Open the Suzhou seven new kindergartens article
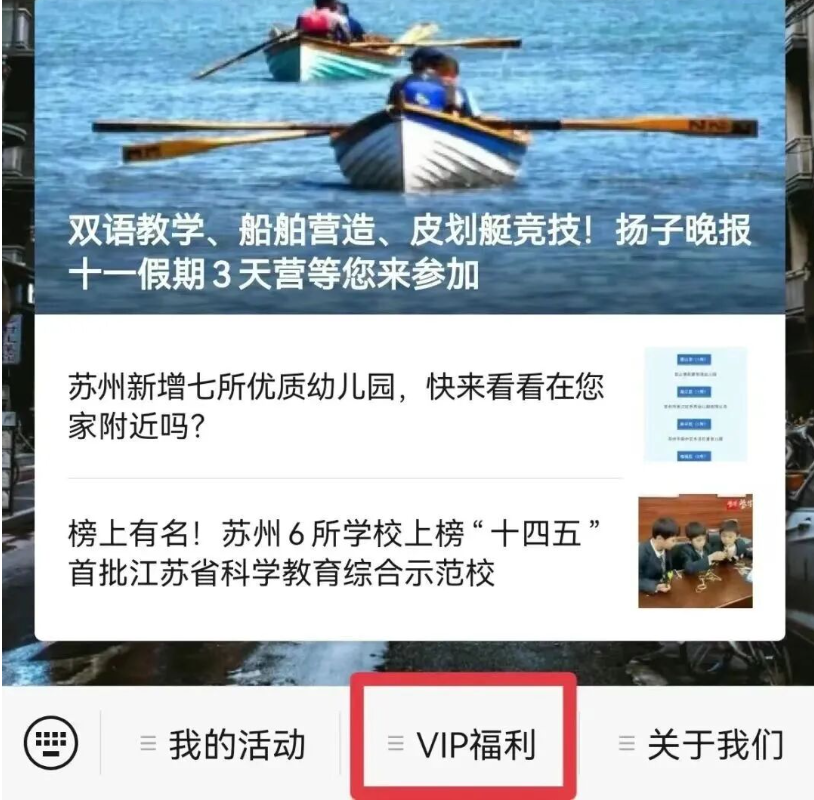 [x=336, y=407]
